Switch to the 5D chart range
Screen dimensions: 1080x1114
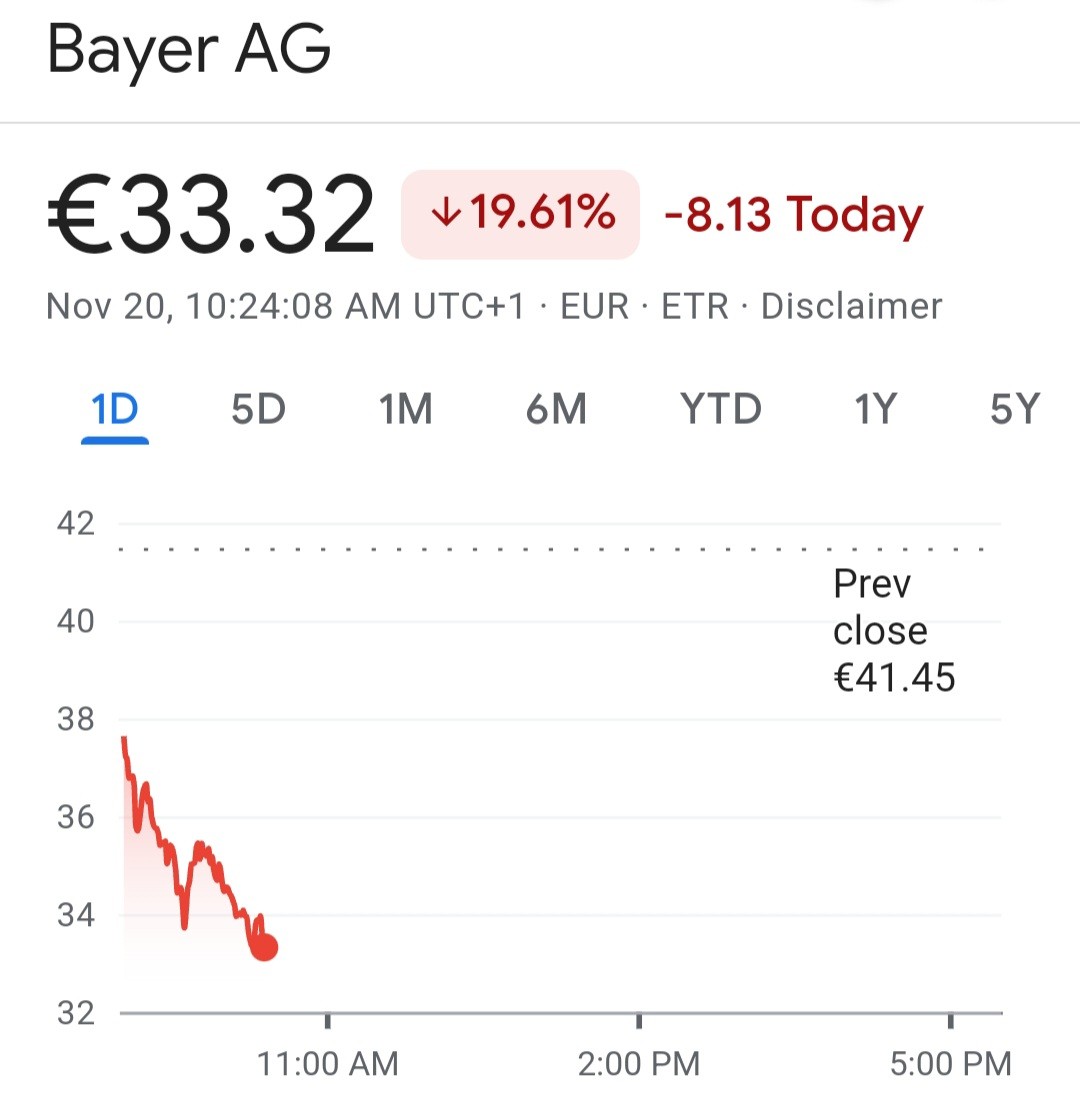click(x=258, y=410)
